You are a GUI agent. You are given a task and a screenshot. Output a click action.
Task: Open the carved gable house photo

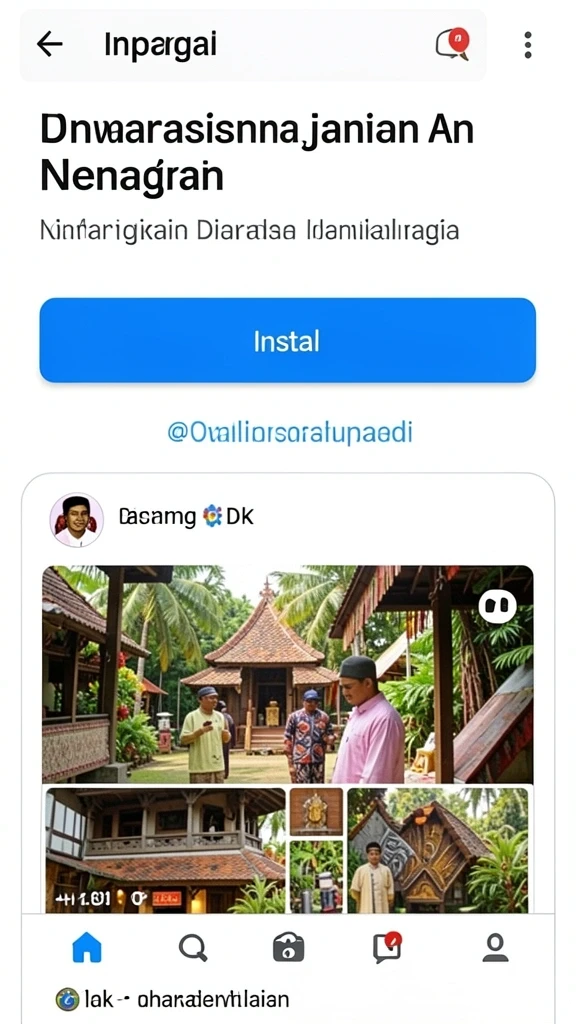coord(438,850)
